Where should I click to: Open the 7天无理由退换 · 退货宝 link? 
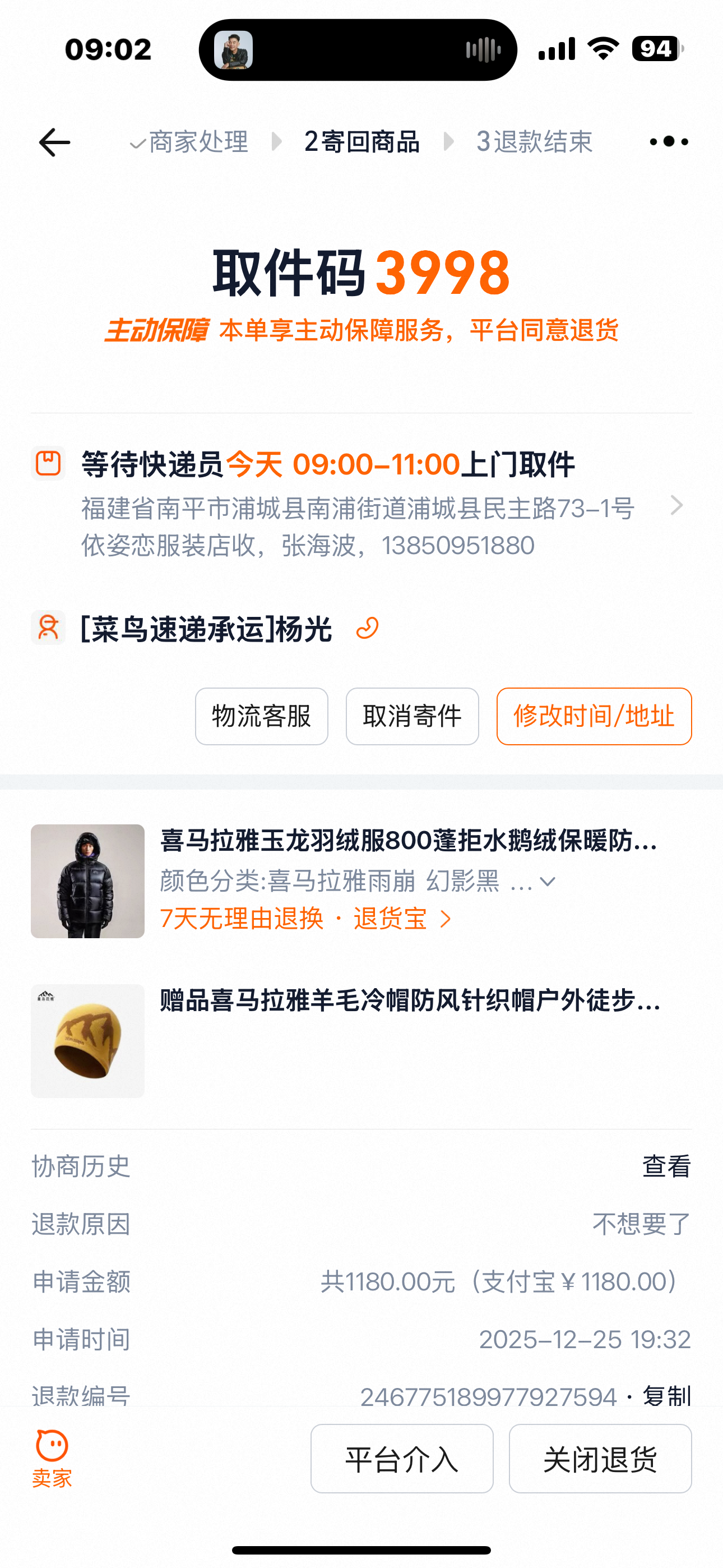coord(304,919)
